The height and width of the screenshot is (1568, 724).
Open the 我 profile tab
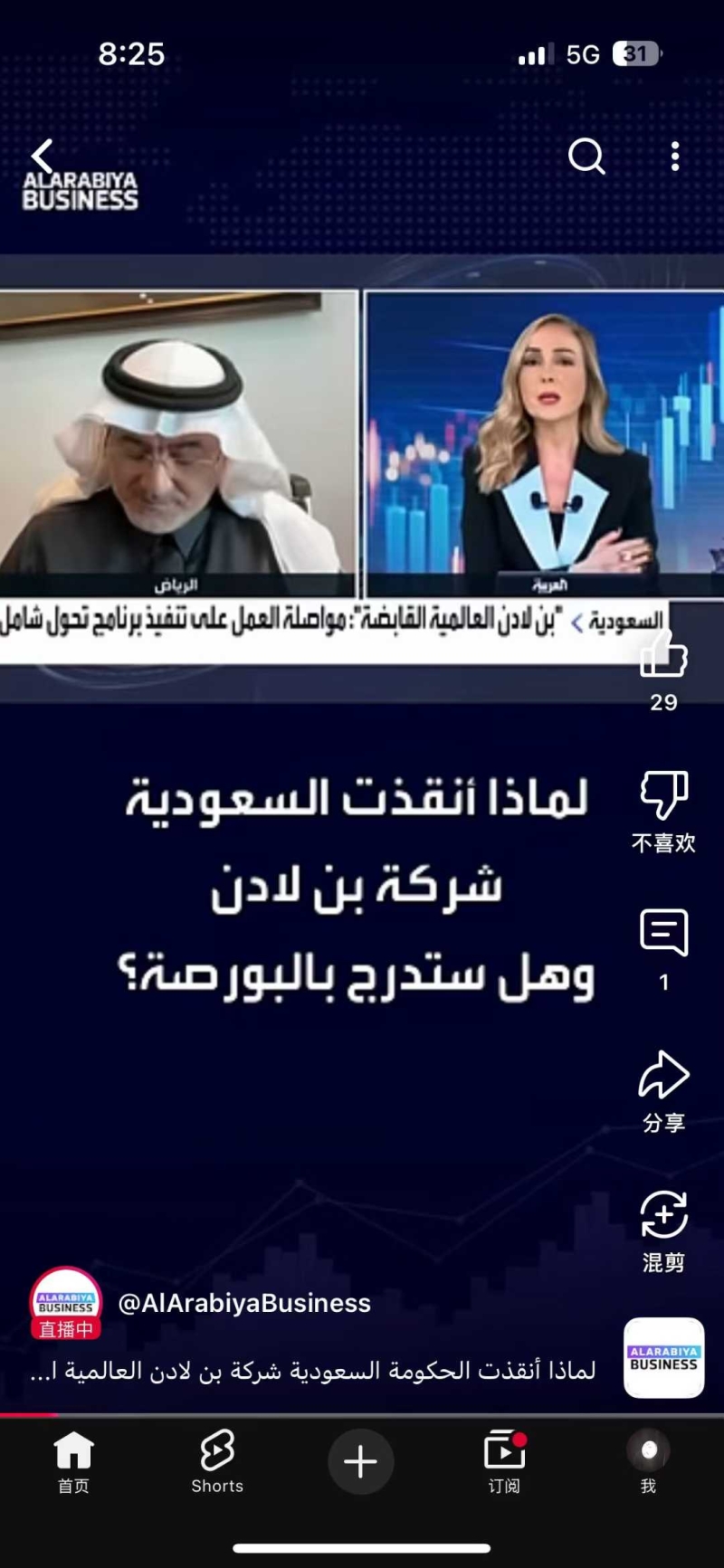(x=648, y=1460)
